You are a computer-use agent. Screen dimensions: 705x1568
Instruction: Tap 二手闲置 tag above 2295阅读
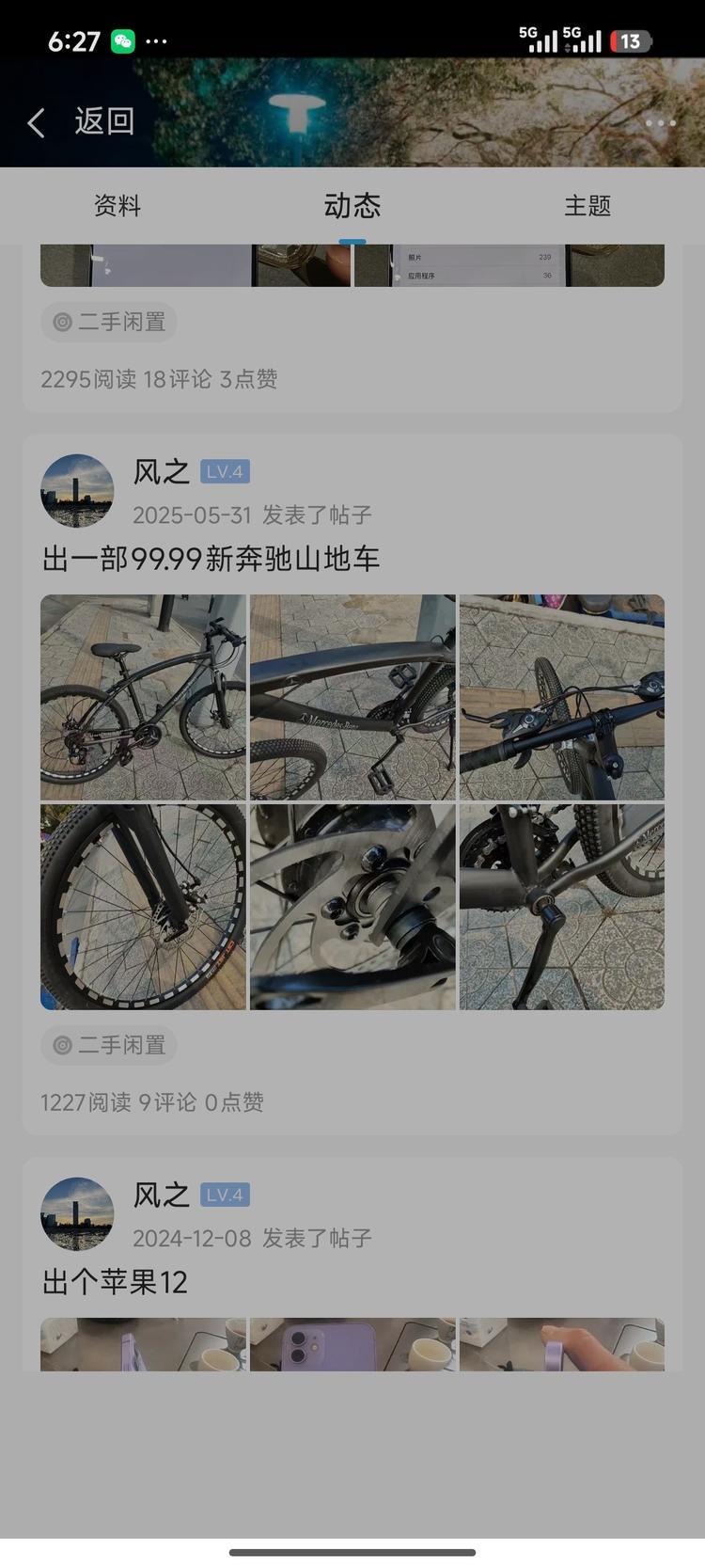tap(109, 323)
